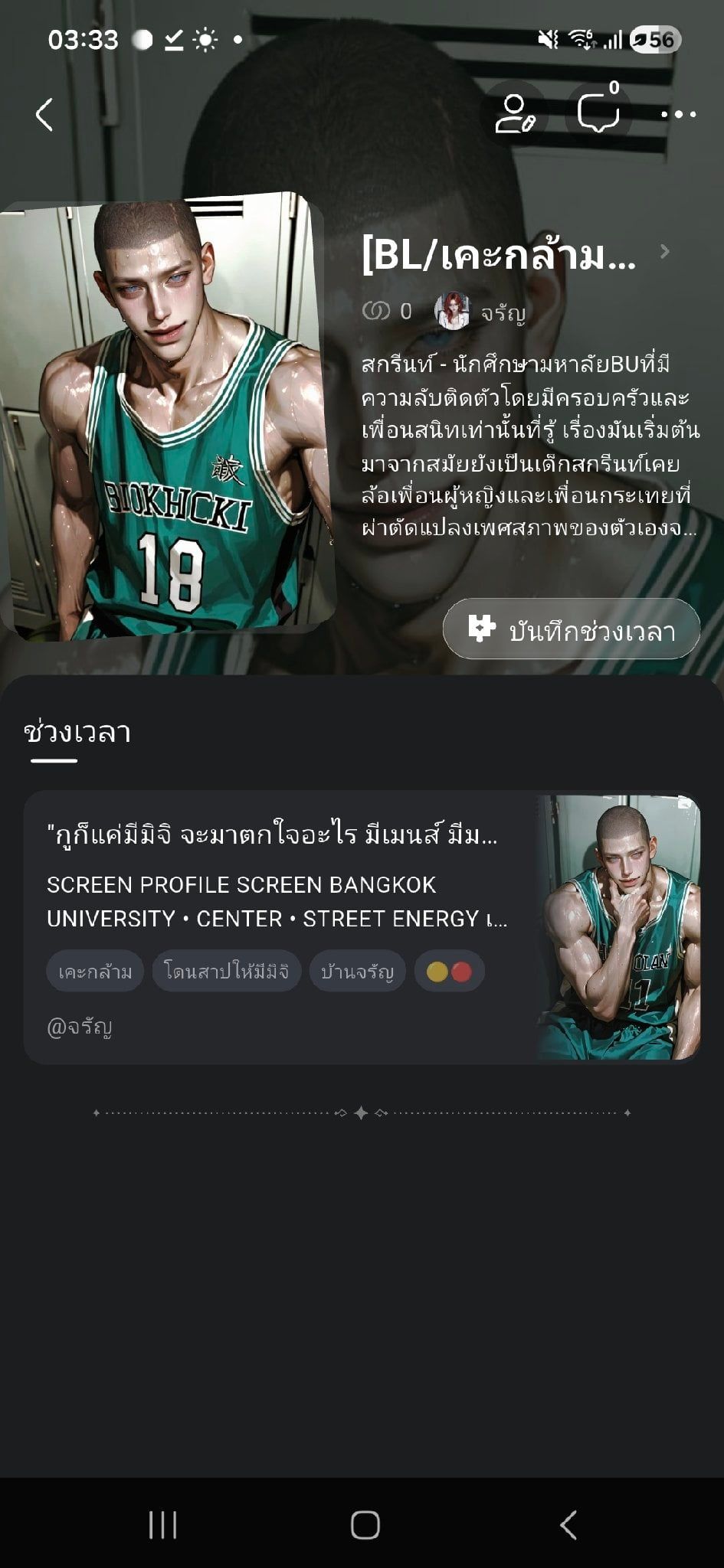Tap the บันทึกช่วงเวลา button
The width and height of the screenshot is (724, 1568).
click(572, 629)
